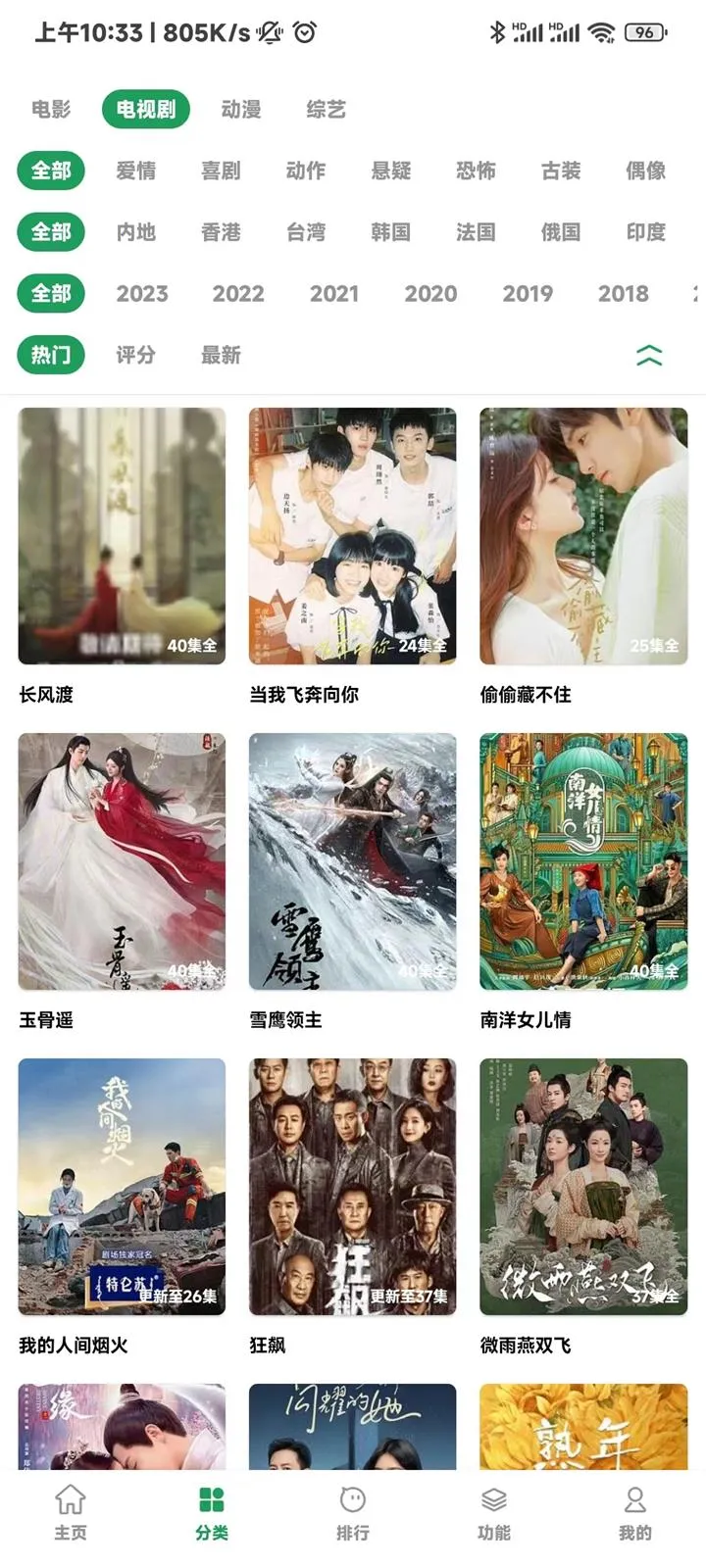
Task: Go to the 主页 home tab
Action: (x=71, y=1512)
